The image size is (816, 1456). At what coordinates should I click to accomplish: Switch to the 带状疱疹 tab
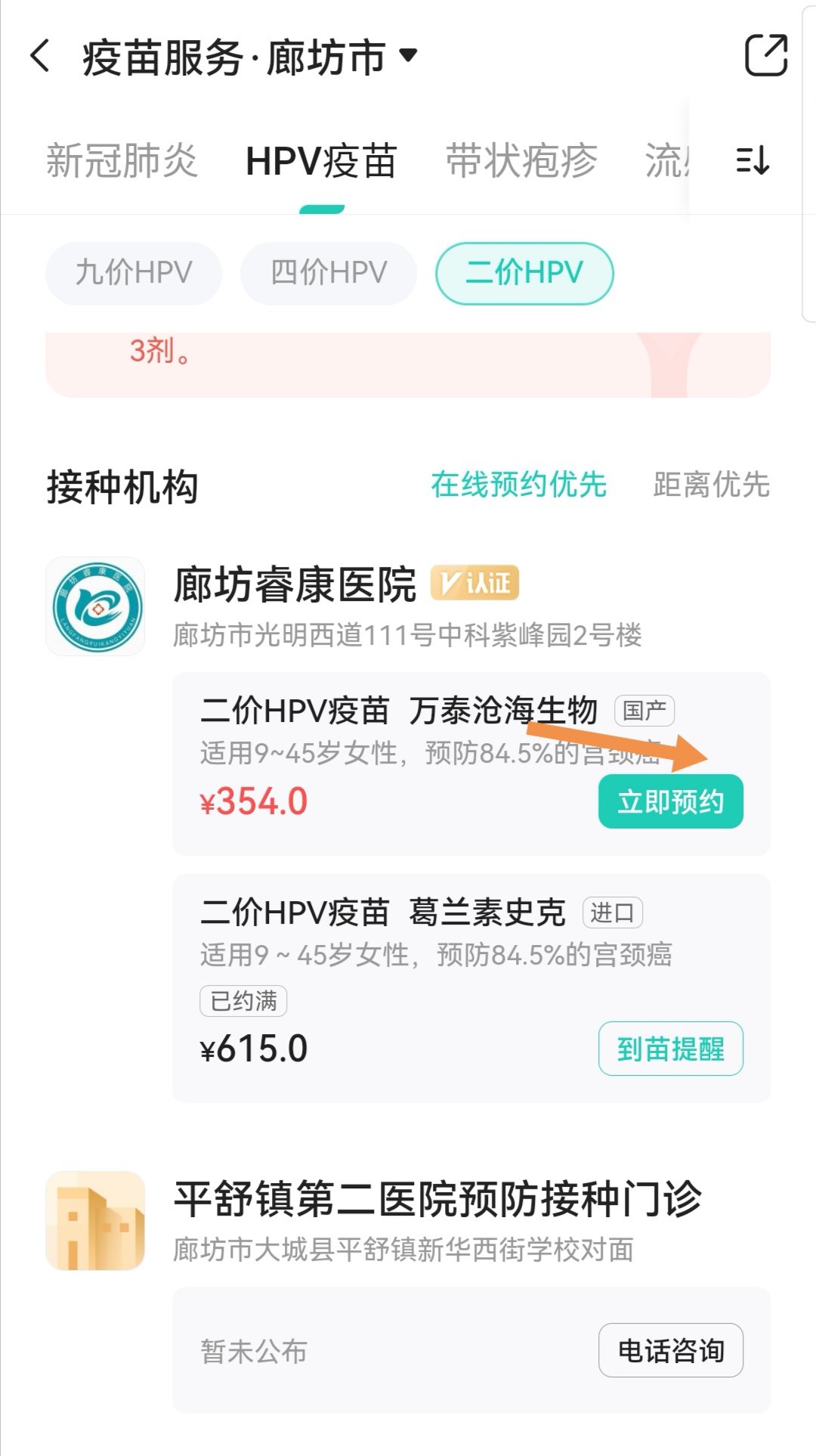pos(521,161)
